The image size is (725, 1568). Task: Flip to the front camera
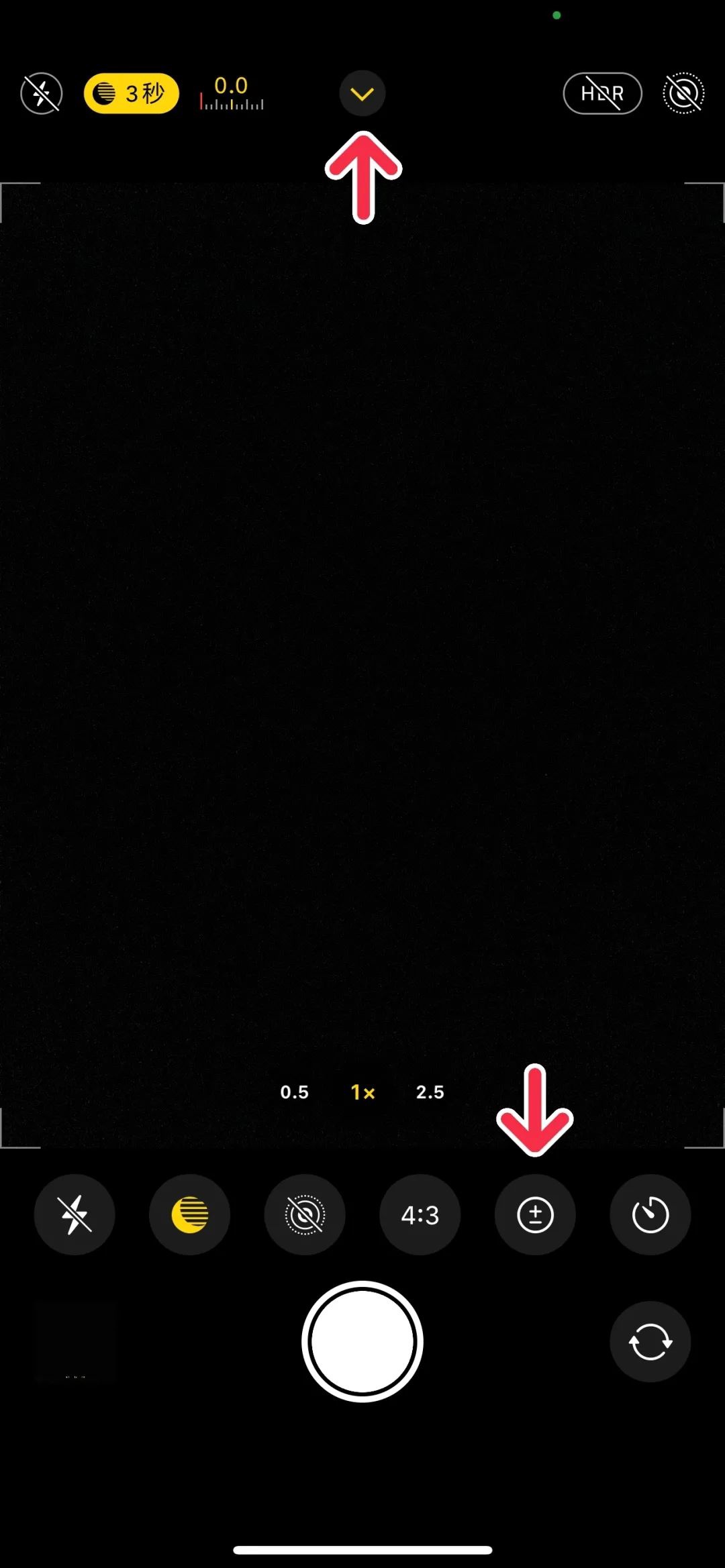(650, 1342)
